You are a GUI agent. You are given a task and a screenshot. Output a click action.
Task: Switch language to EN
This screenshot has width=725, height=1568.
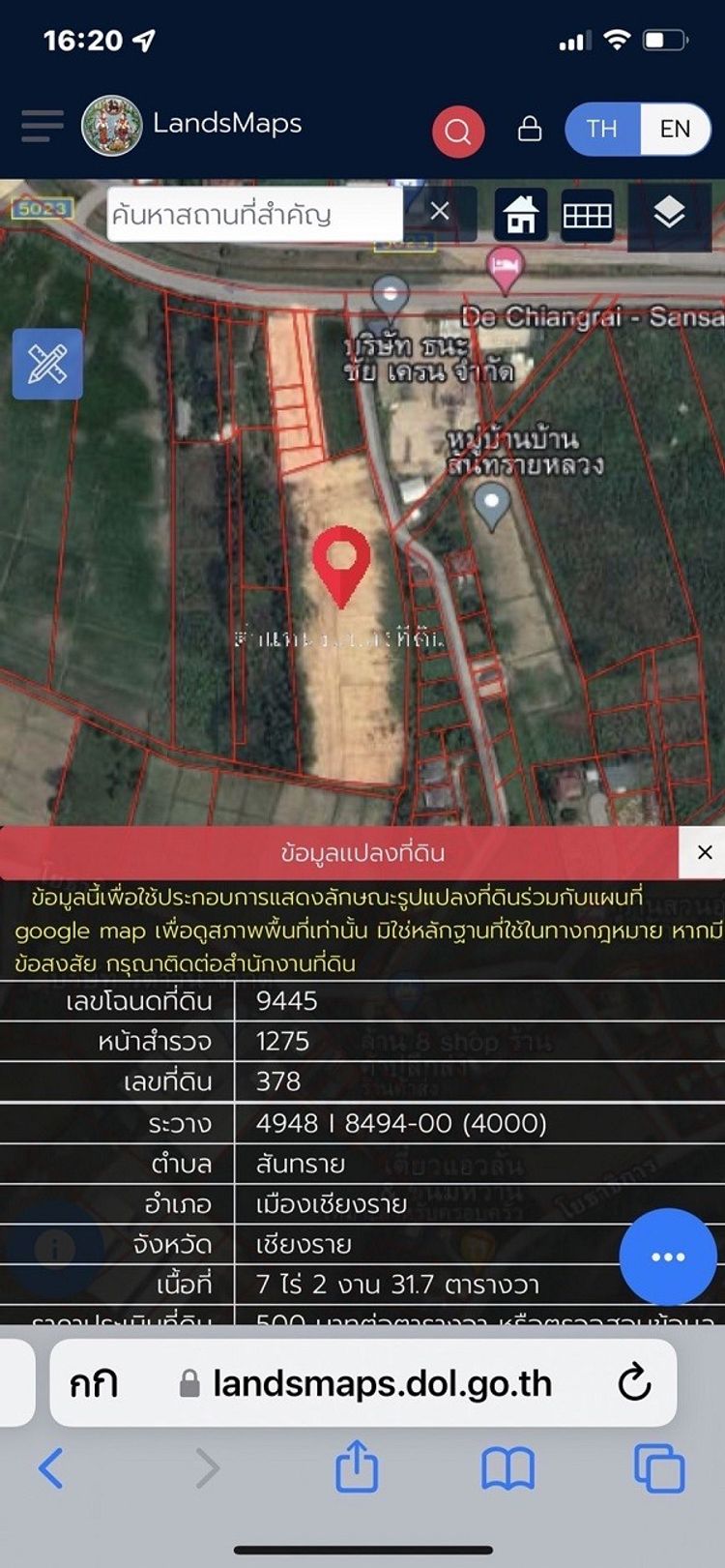coord(675,129)
